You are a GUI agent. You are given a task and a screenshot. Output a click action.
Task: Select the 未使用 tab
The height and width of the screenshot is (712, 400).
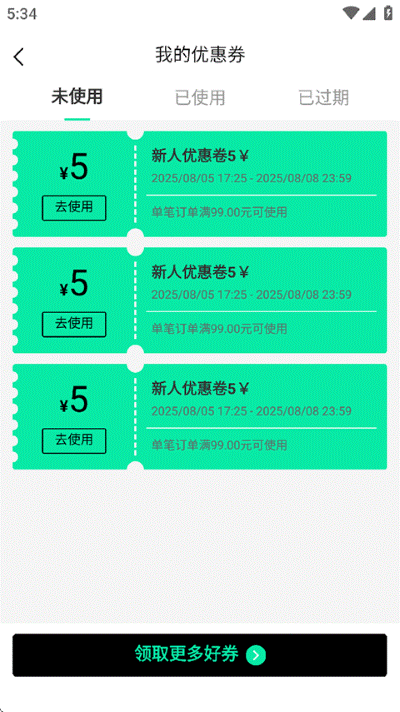point(77,97)
